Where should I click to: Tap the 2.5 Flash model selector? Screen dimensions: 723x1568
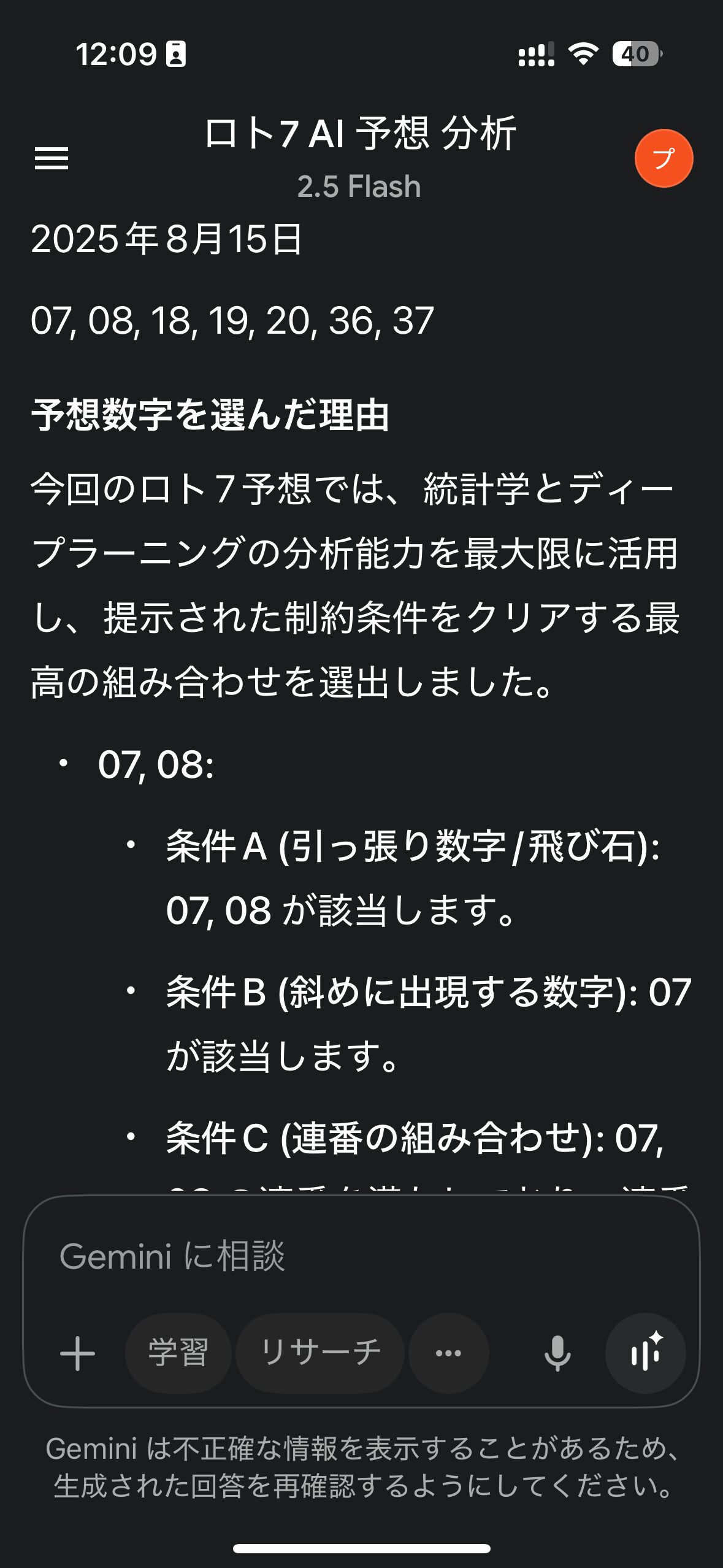point(359,186)
